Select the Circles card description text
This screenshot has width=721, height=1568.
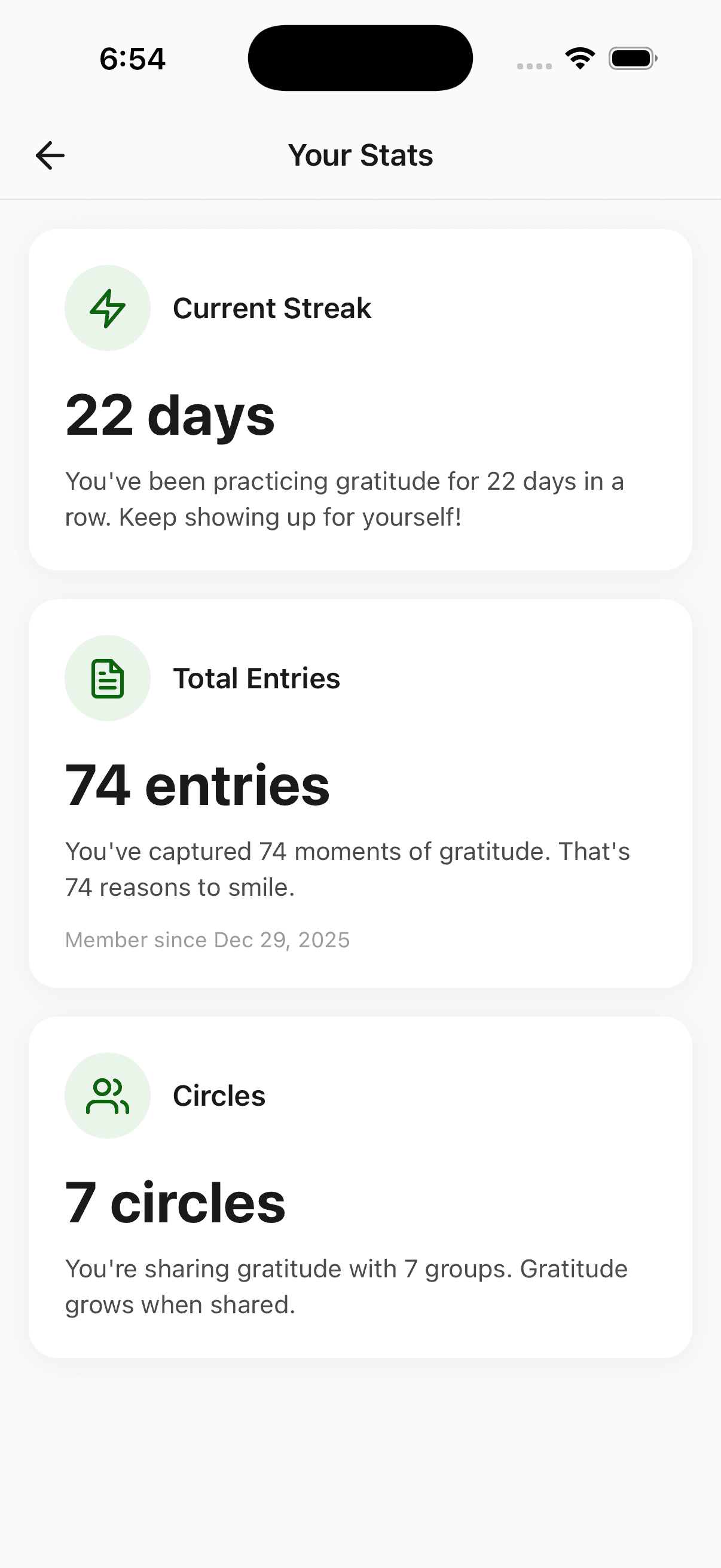click(x=346, y=1286)
